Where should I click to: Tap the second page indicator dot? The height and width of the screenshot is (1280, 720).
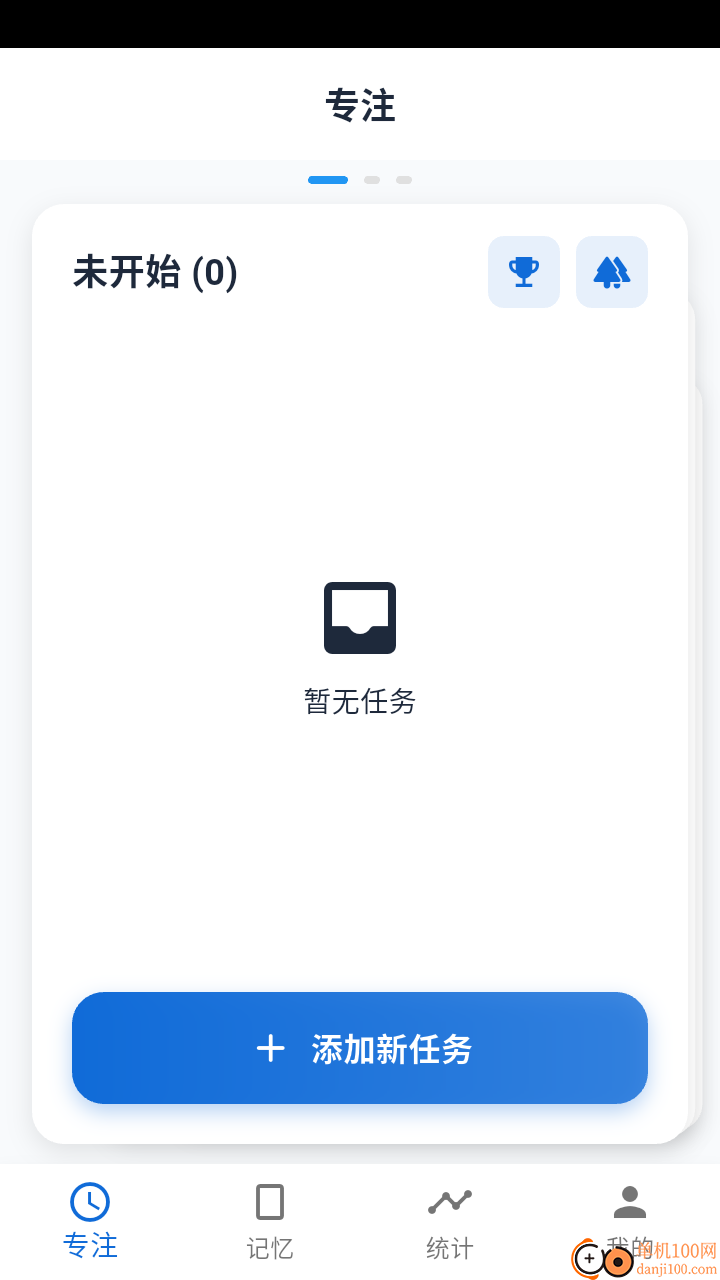(x=372, y=180)
